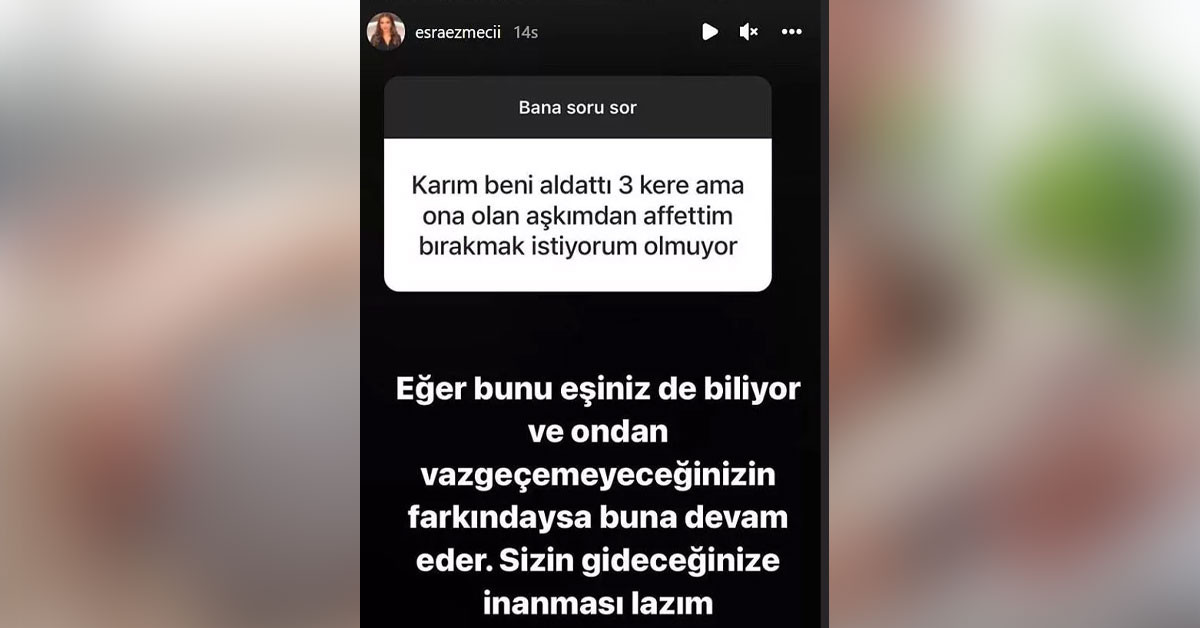Tap the esraezmecii username
1200x628 pixels.
click(x=457, y=32)
